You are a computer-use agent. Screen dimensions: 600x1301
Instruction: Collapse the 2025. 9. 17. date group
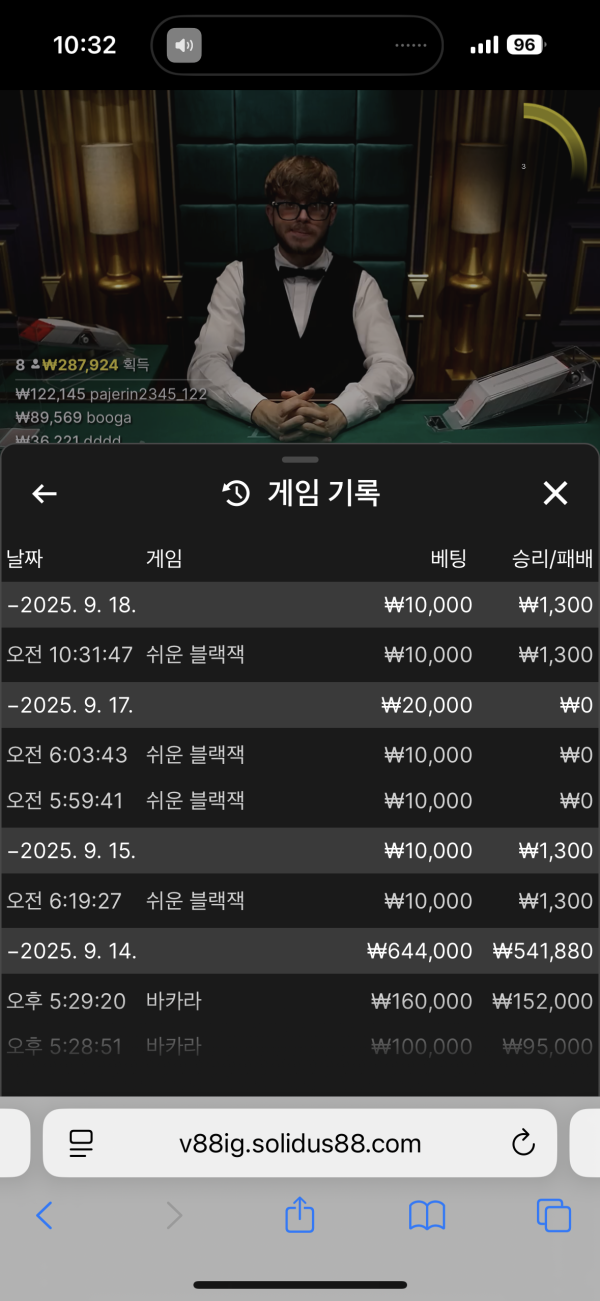[72, 706]
